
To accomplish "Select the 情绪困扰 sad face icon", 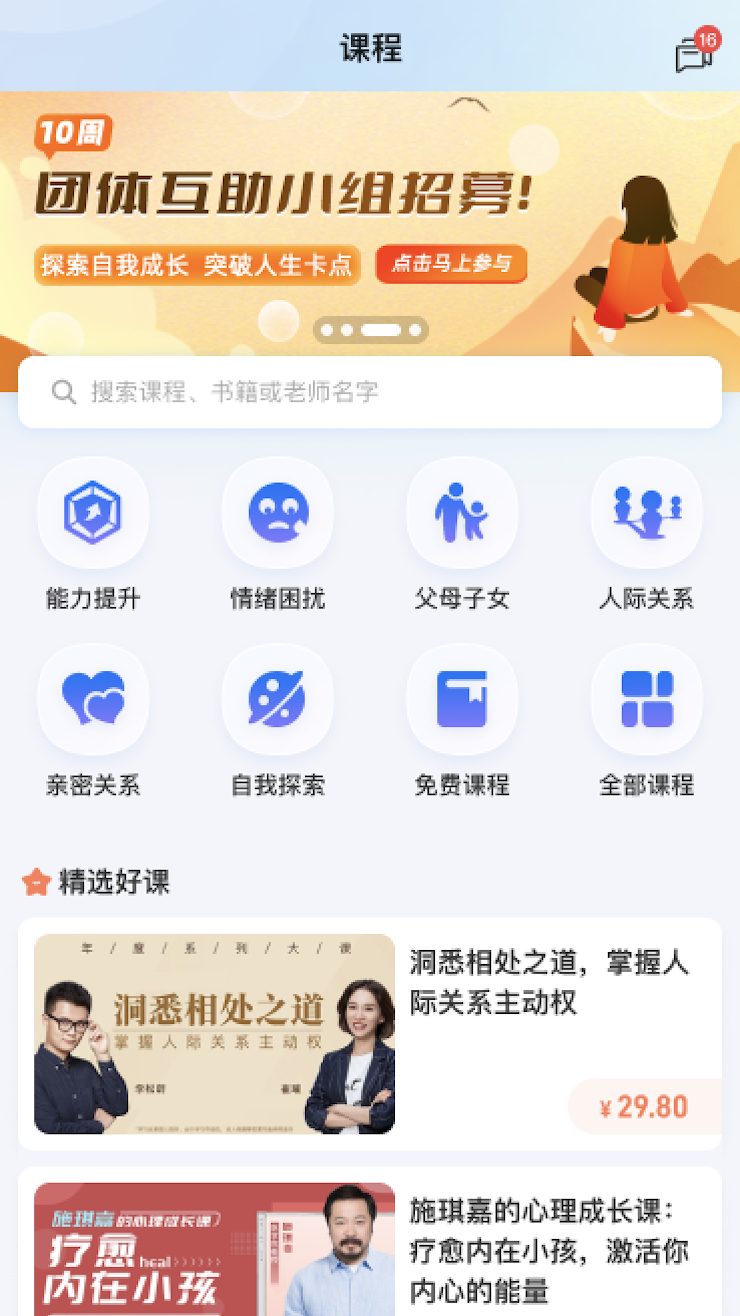I will click(277, 512).
